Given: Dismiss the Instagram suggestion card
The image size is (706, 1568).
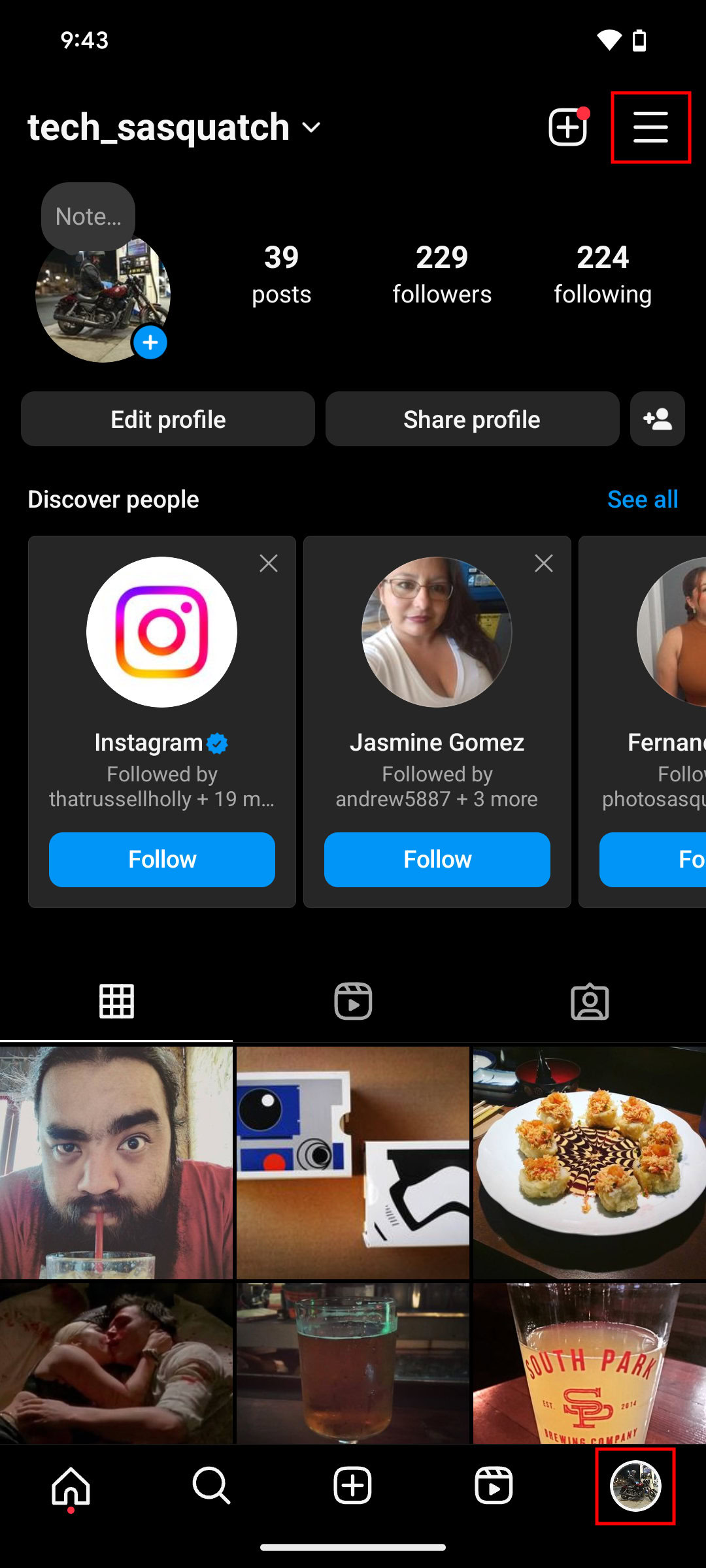Looking at the screenshot, I should click(x=268, y=563).
